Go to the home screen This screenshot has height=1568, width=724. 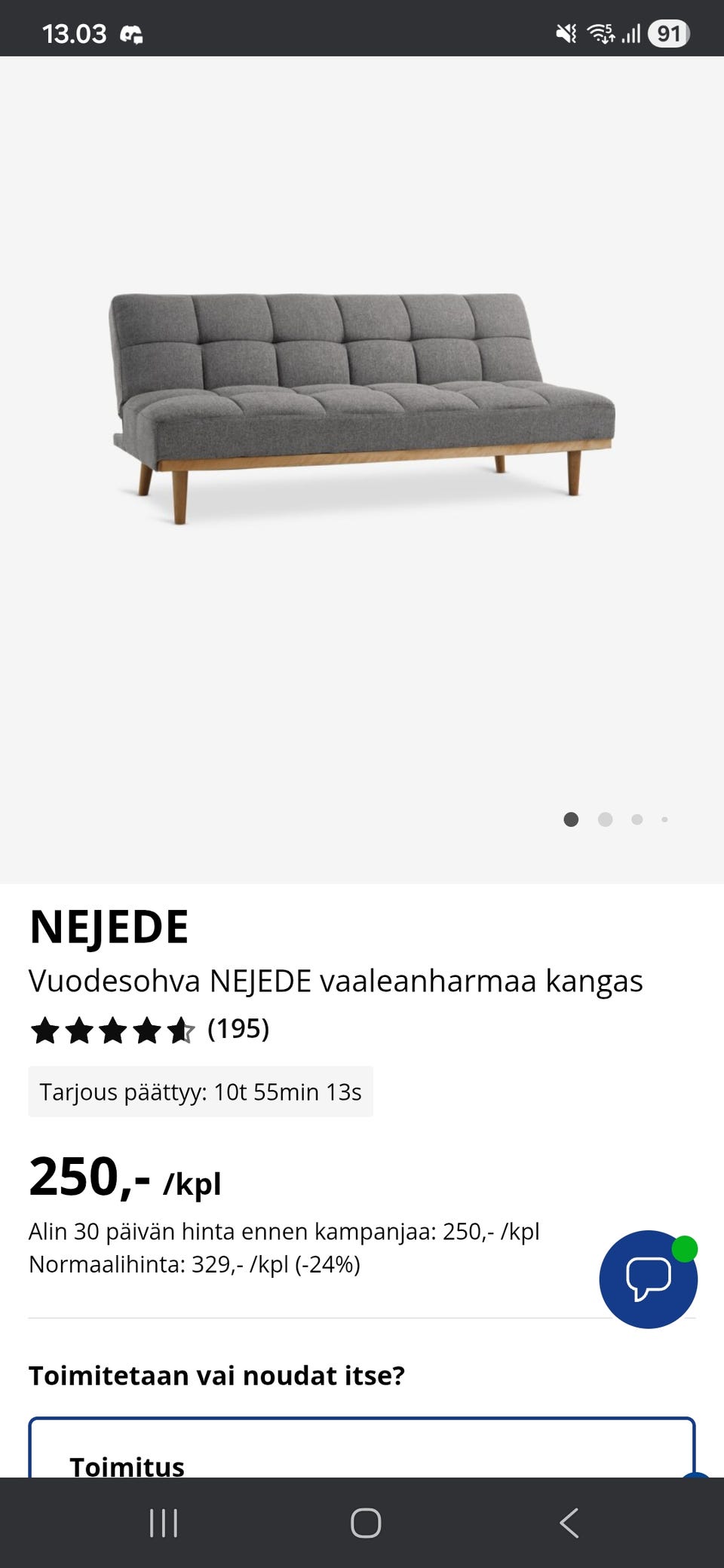pyautogui.click(x=366, y=1523)
